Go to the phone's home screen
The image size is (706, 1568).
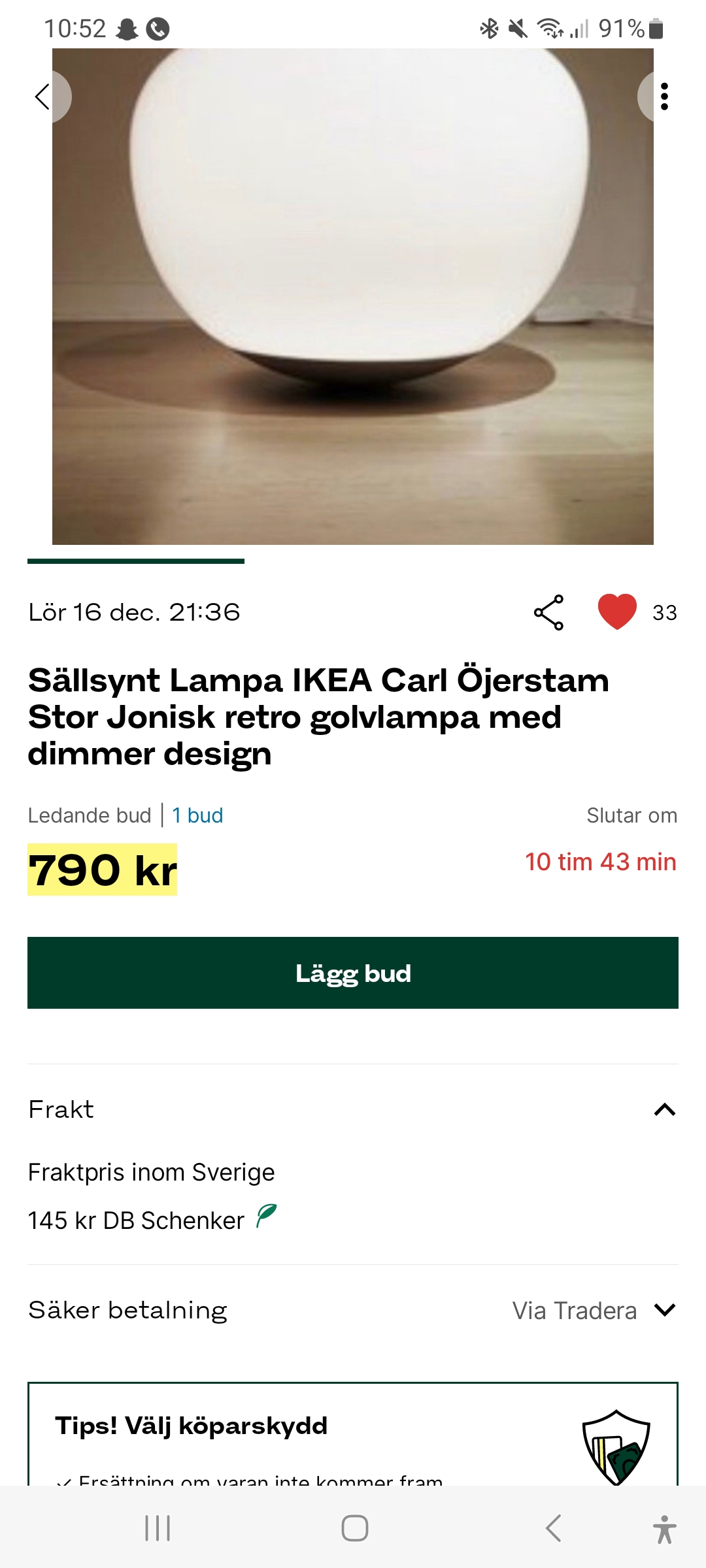point(354,1528)
